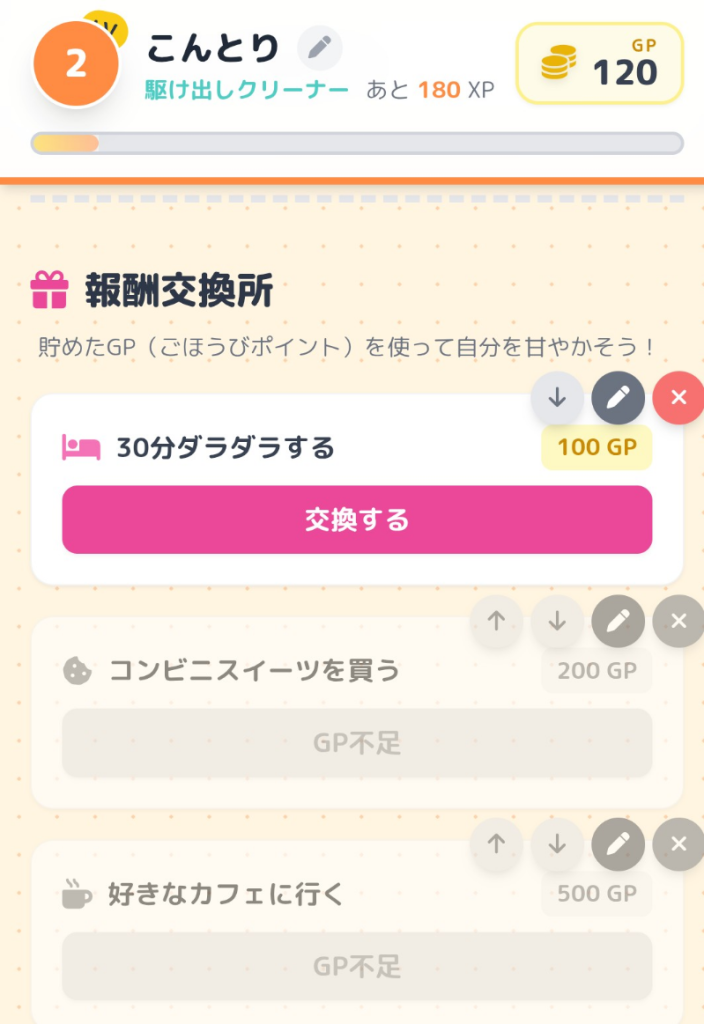Exchange GP for 30分ダラダラする
The width and height of the screenshot is (704, 1024).
tap(357, 520)
